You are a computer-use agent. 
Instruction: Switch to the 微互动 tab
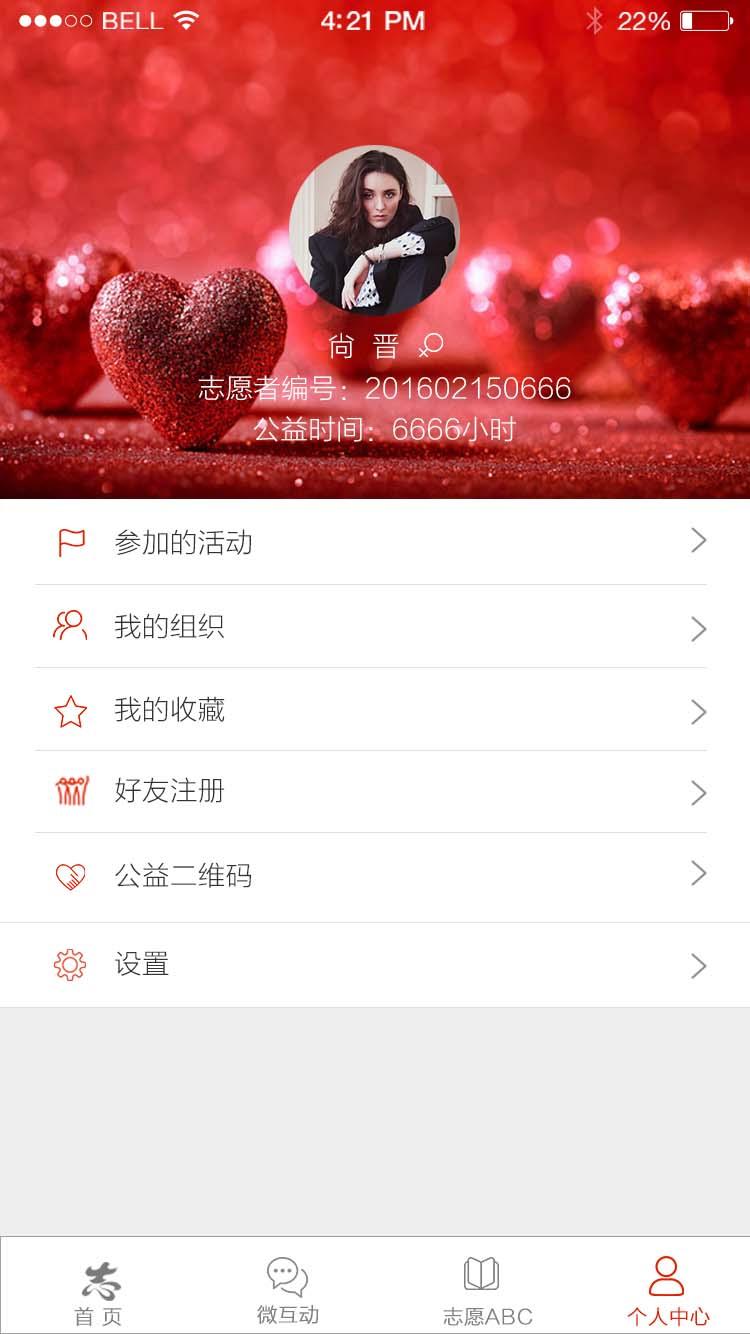tap(287, 1292)
